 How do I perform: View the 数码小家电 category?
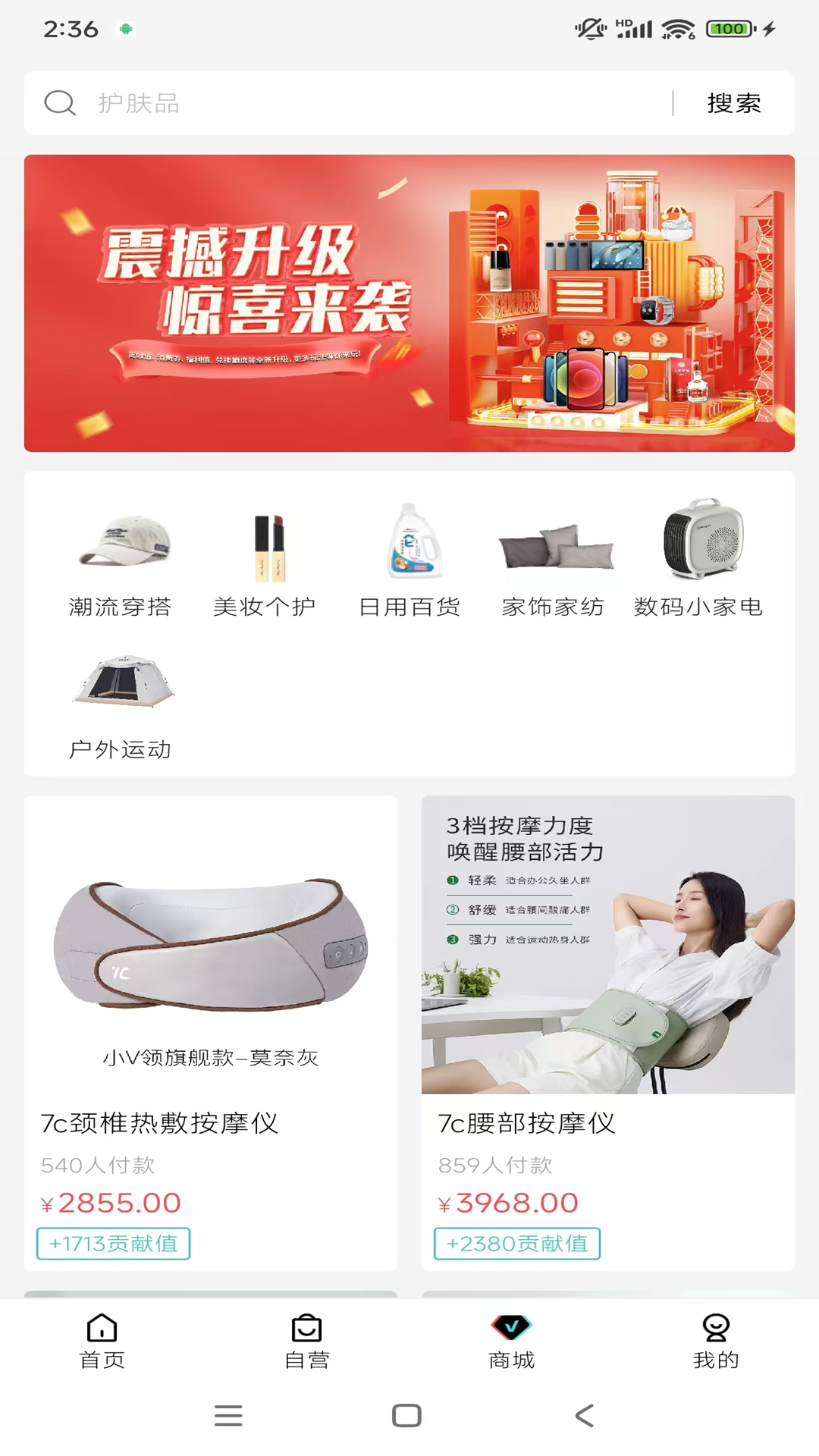coord(698,563)
